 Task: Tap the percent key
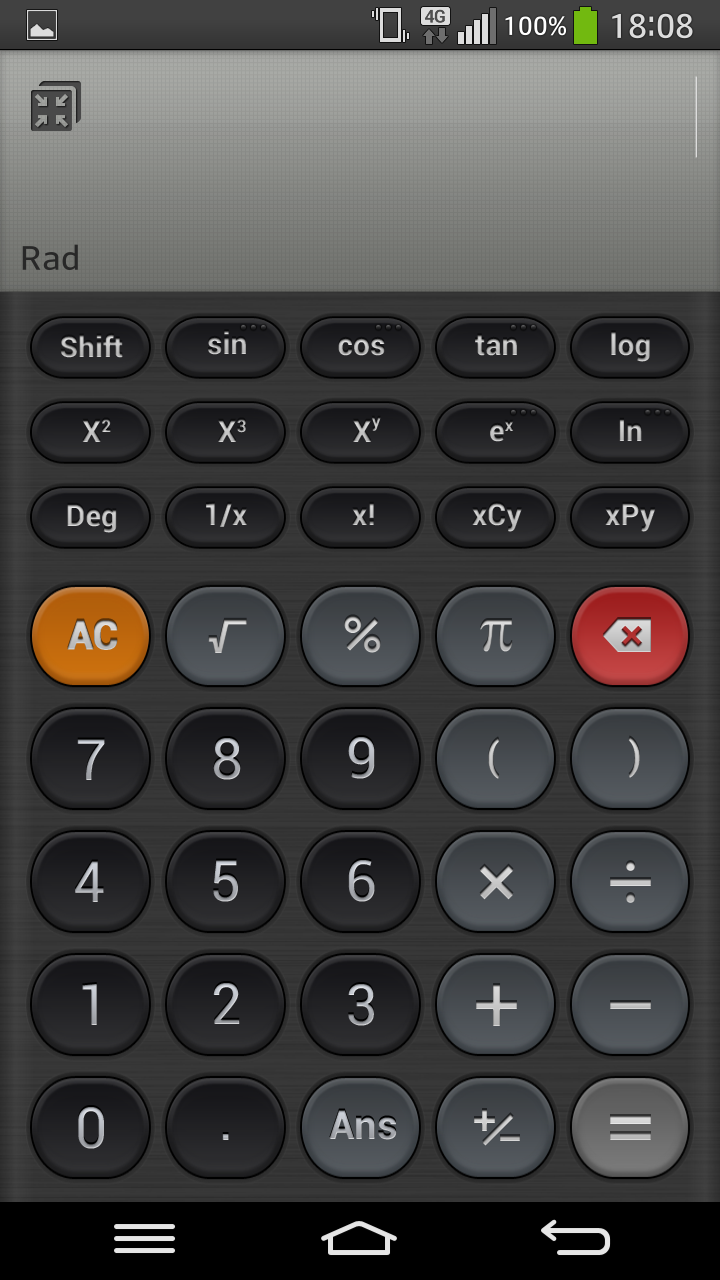pyautogui.click(x=361, y=636)
